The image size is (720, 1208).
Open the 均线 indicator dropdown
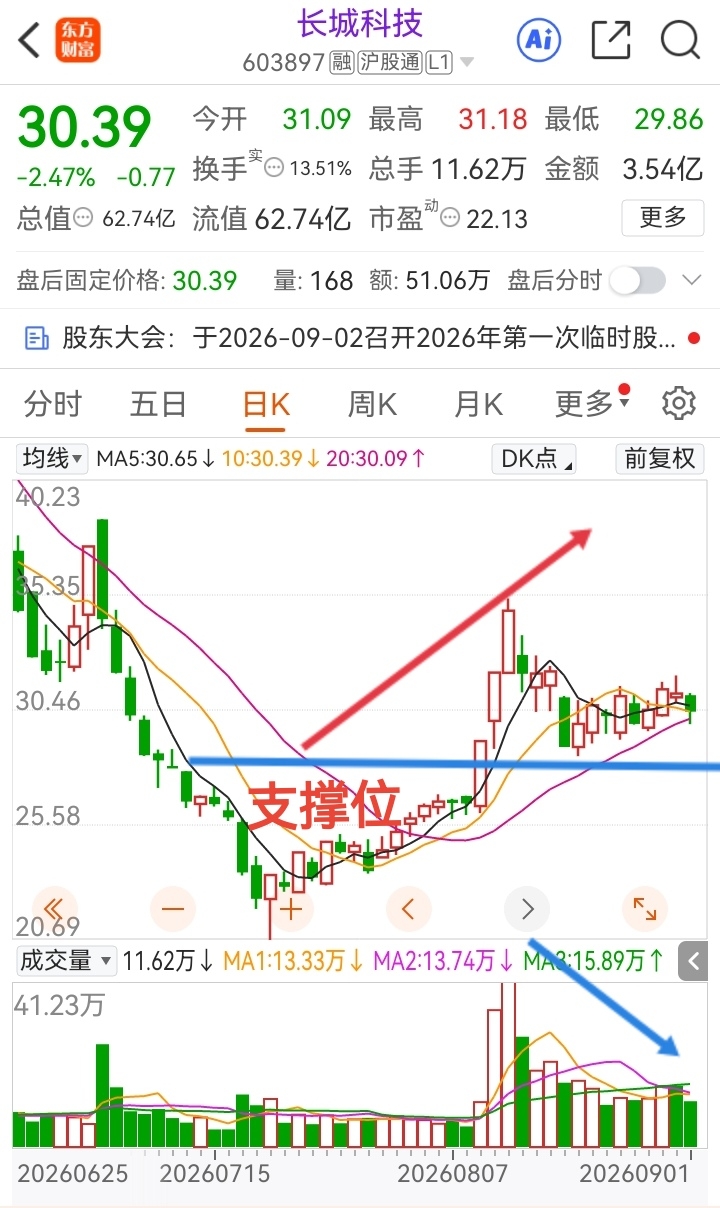coord(53,459)
